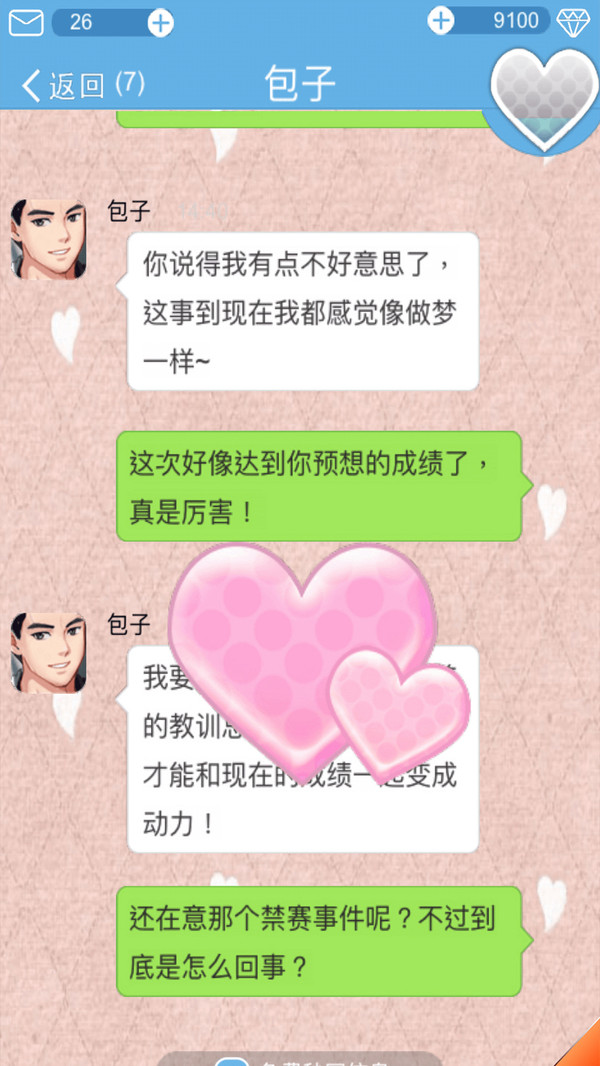Open 包子's avatar above the first message
This screenshot has width=600, height=1066.
coord(48,238)
